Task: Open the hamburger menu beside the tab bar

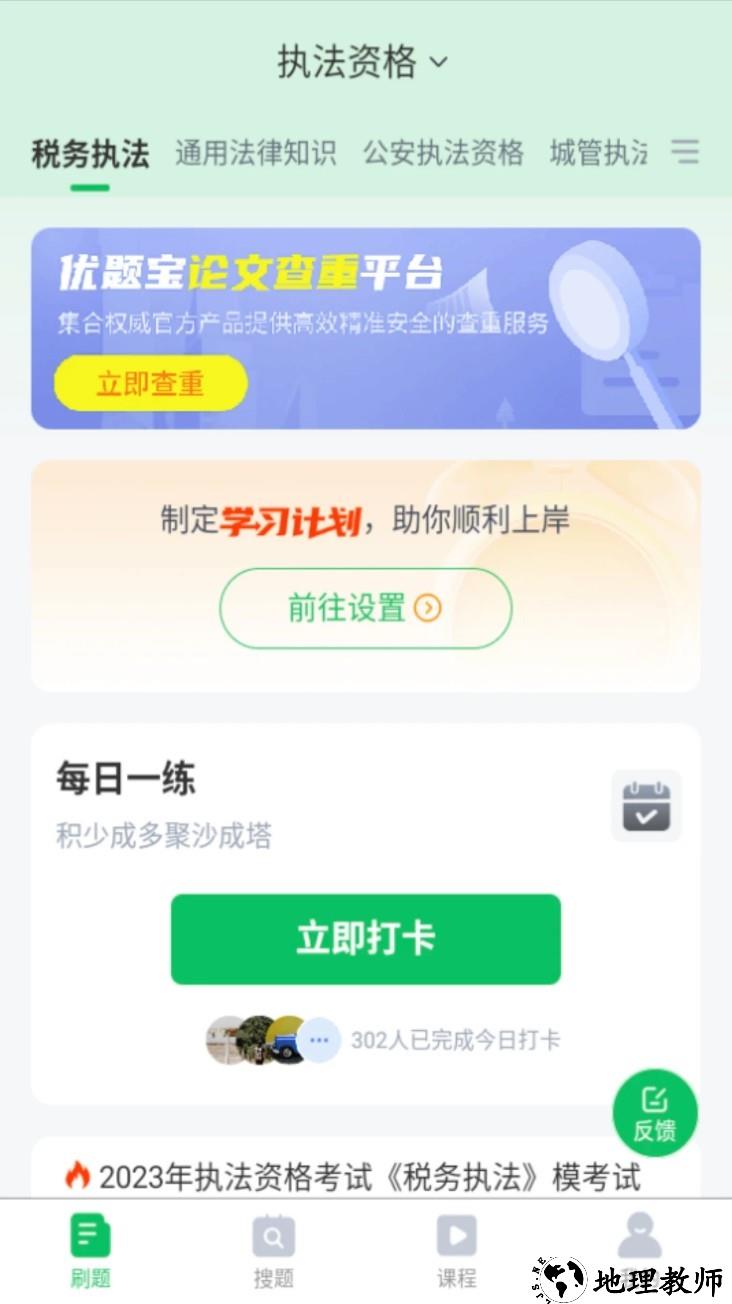Action: click(686, 153)
